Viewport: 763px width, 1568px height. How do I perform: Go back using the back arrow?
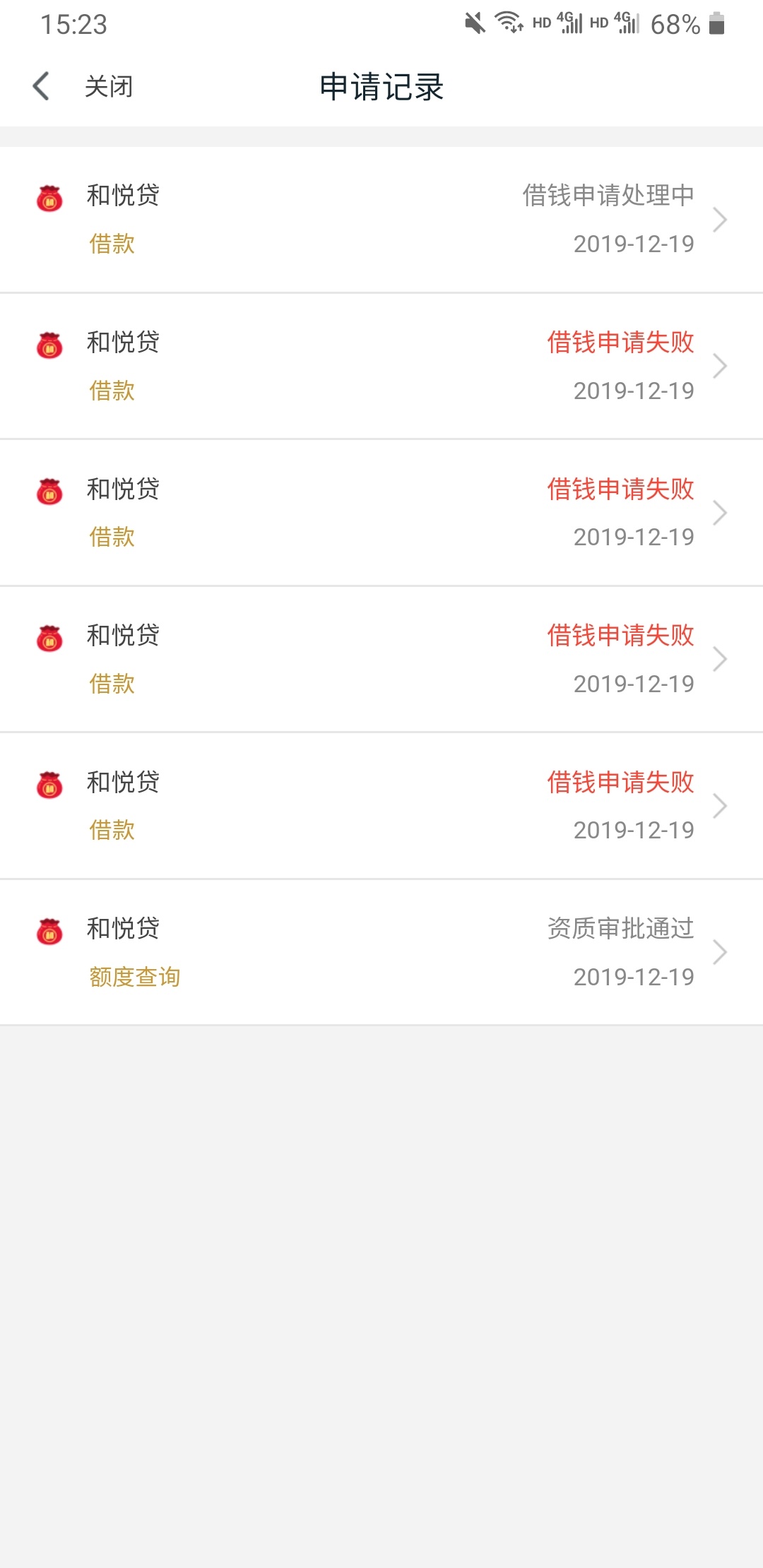pos(41,86)
